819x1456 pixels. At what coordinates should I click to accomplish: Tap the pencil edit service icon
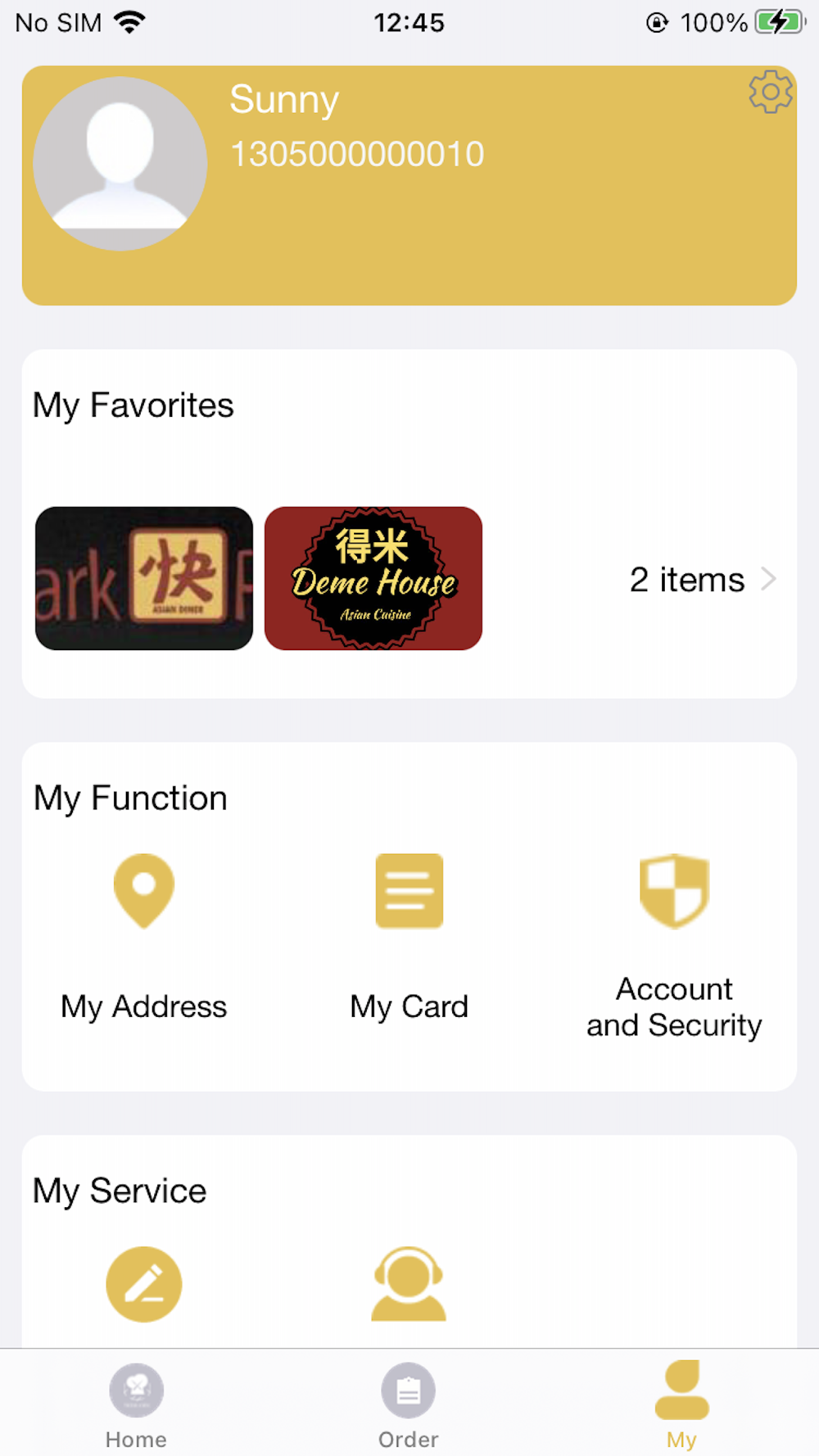point(144,1284)
